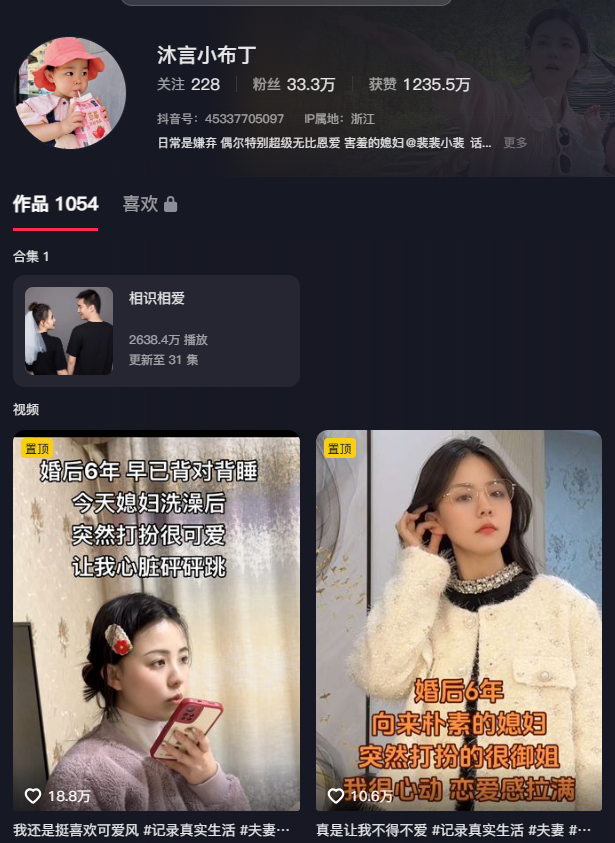Switch to the locked 喜欢 tab
Image resolution: width=615 pixels, height=843 pixels.
tap(149, 204)
